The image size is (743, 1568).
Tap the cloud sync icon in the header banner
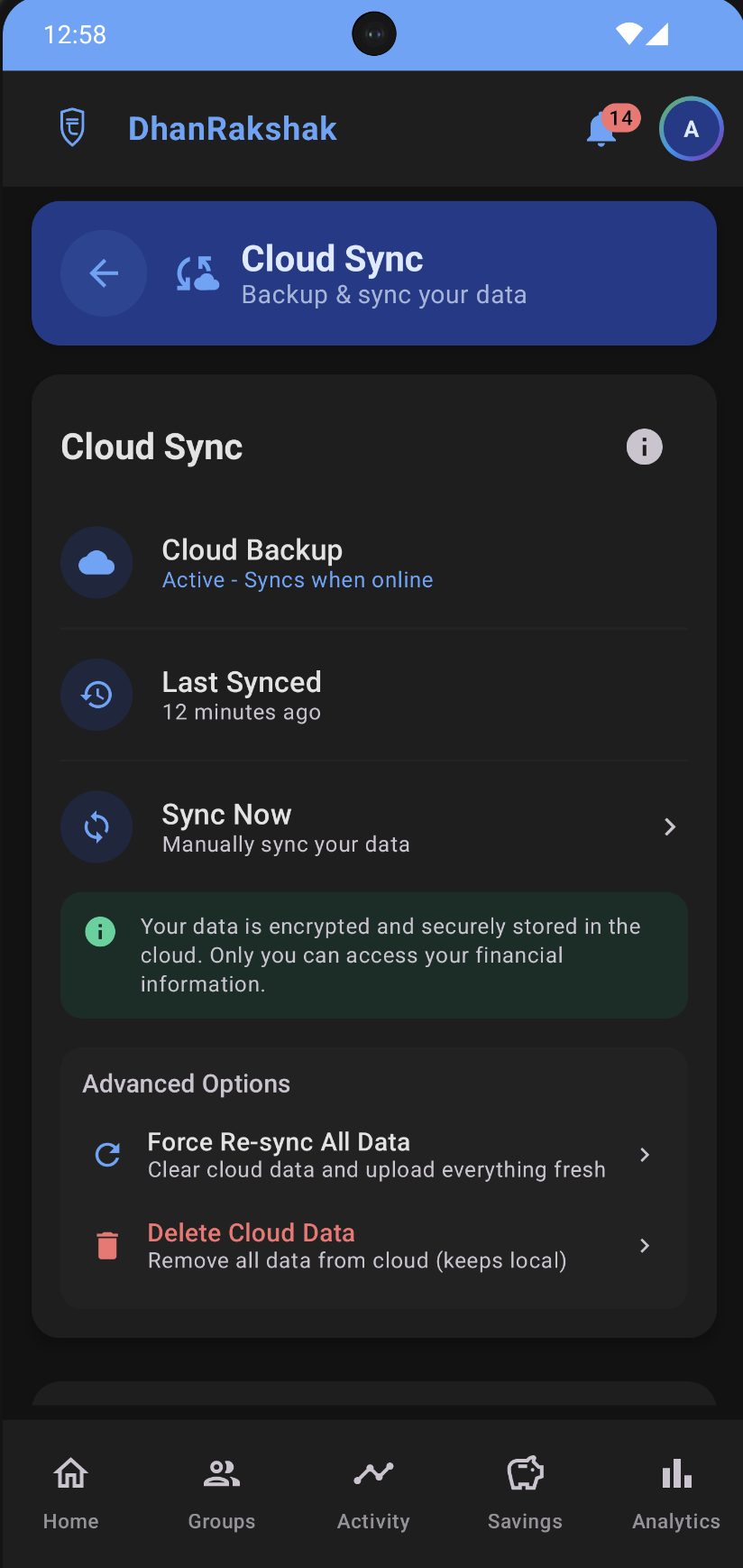(197, 272)
